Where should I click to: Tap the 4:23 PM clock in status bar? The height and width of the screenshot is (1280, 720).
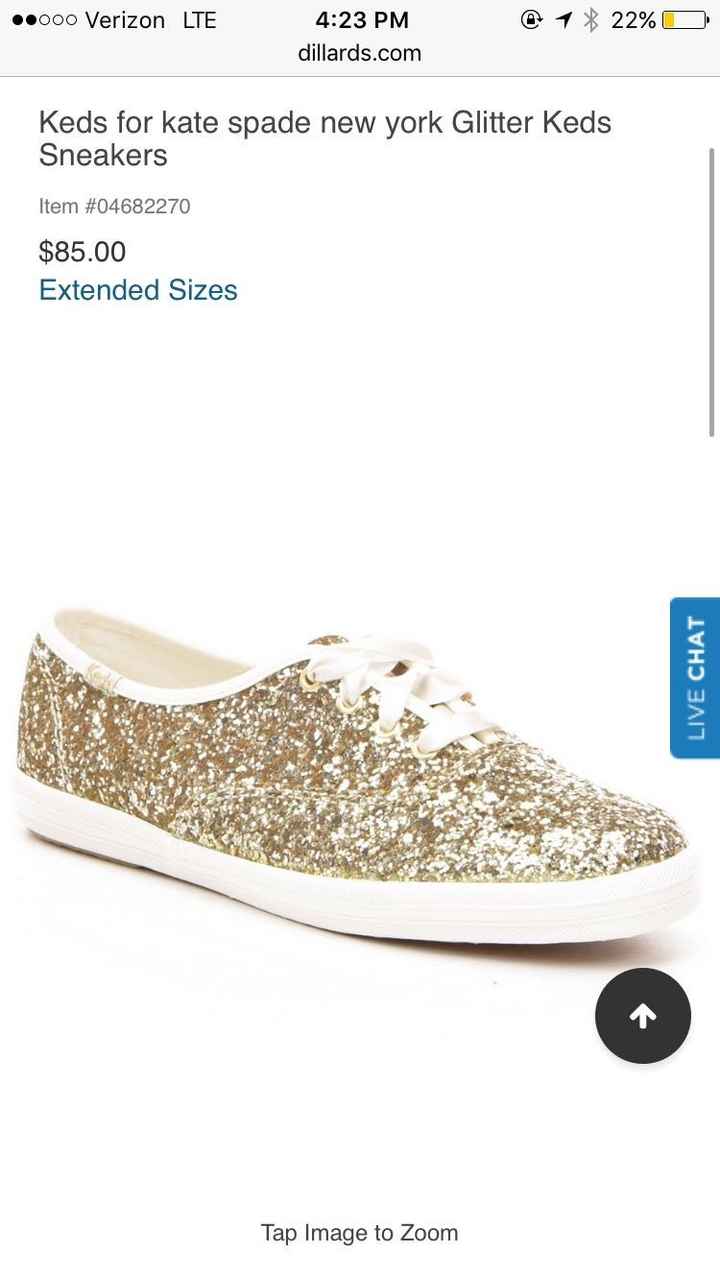(x=362, y=18)
